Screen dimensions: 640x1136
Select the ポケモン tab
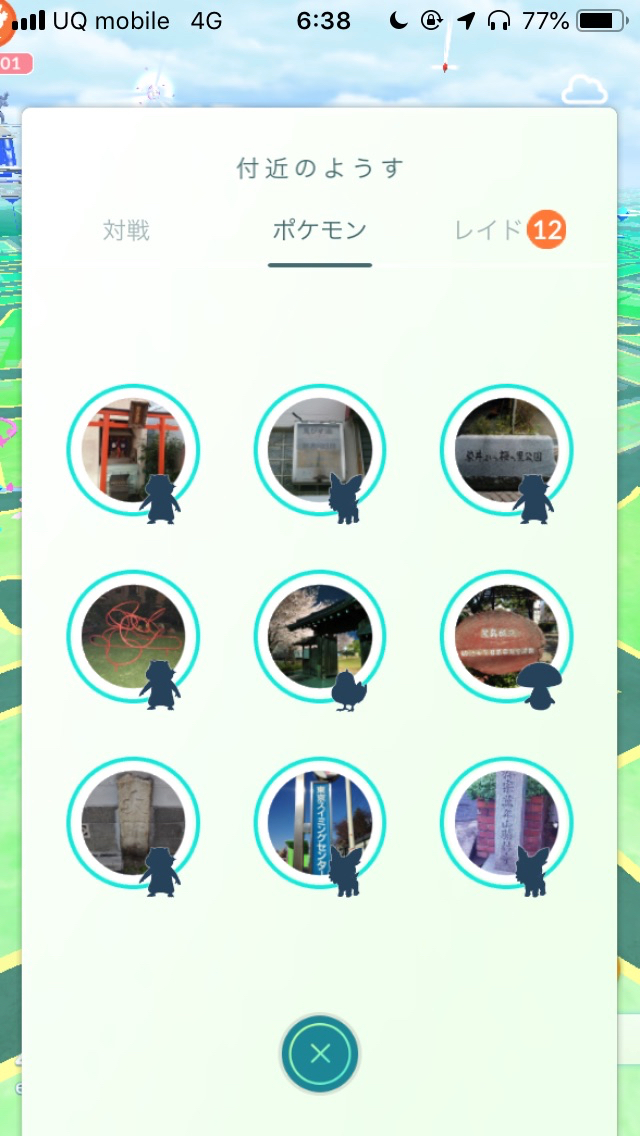pos(320,231)
